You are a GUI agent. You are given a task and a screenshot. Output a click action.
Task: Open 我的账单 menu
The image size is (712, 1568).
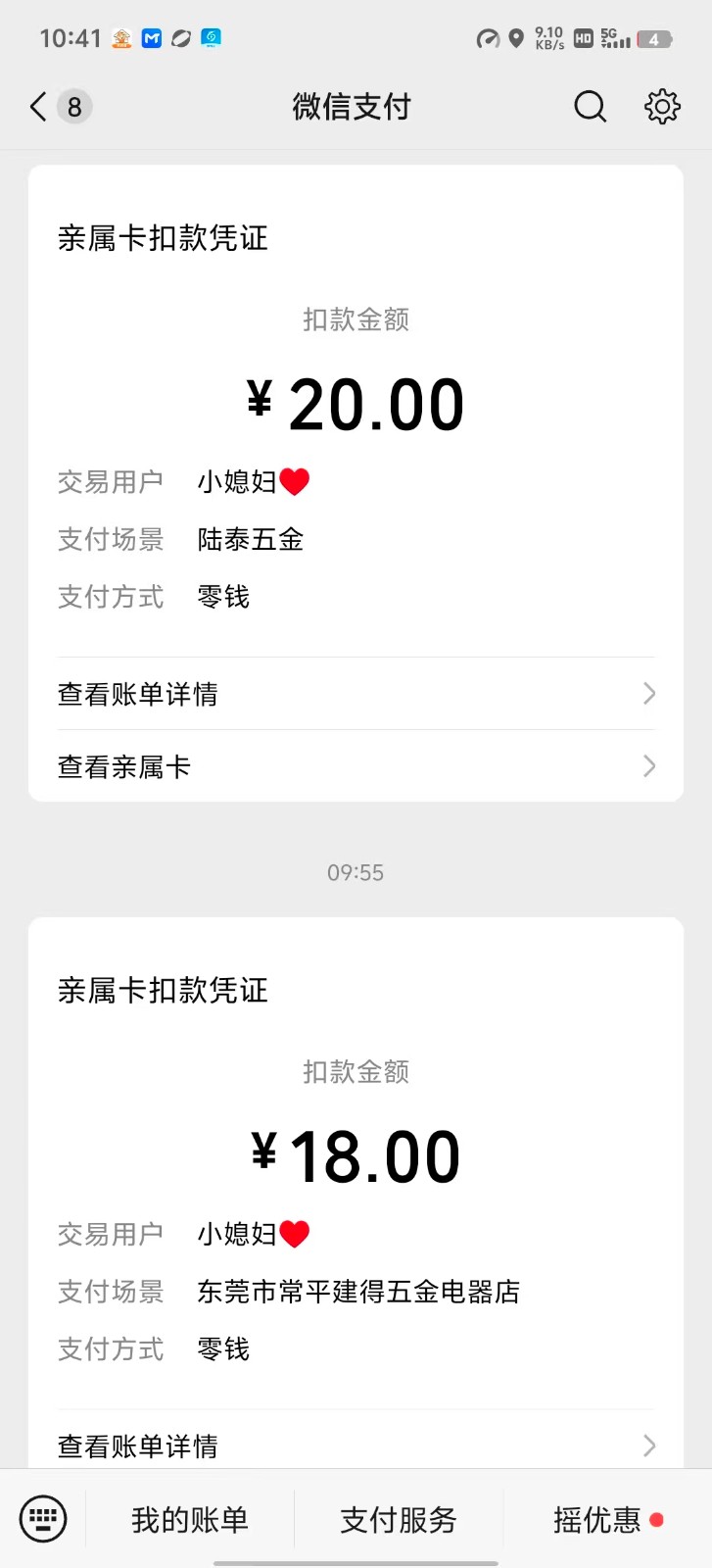click(190, 1519)
